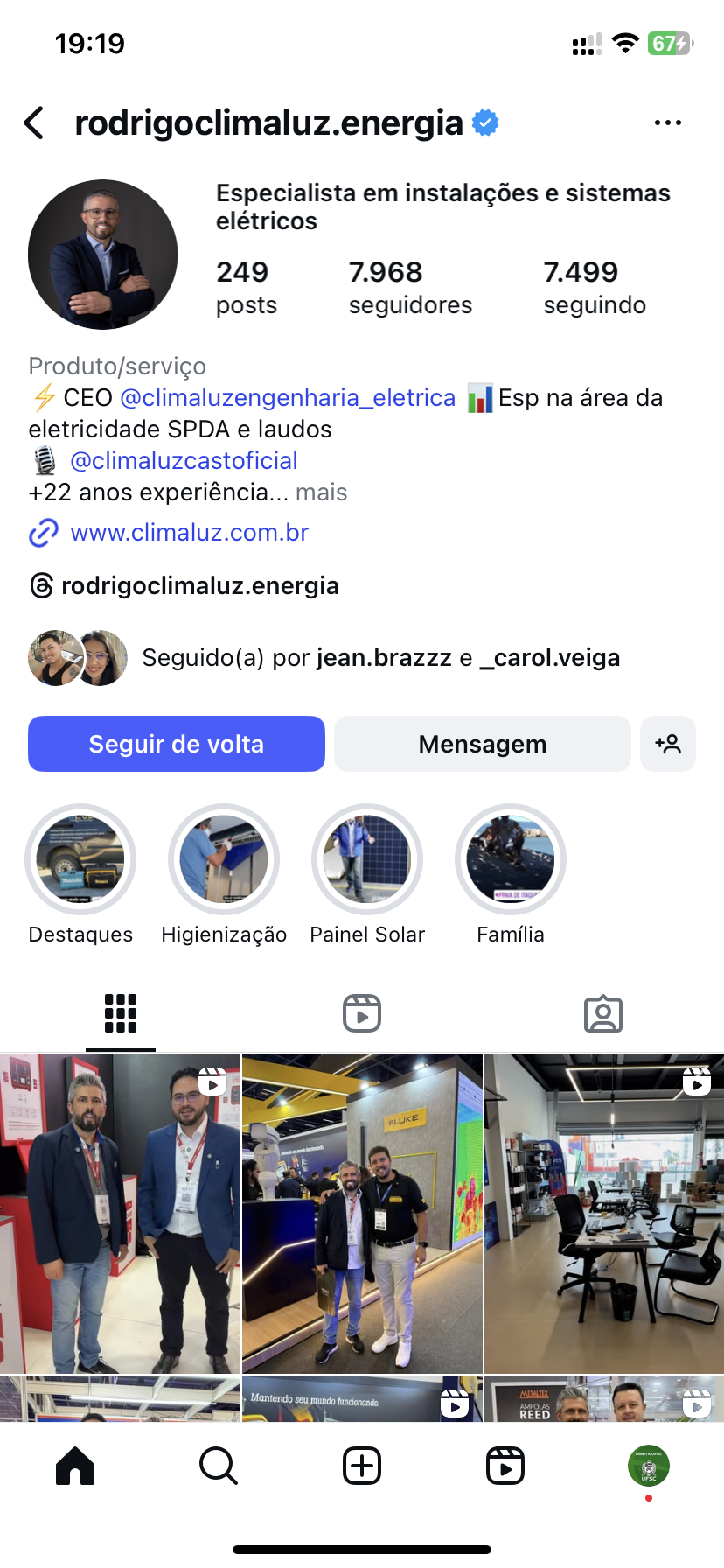Open the three-dot options menu
724x1568 pixels.
coord(667,123)
